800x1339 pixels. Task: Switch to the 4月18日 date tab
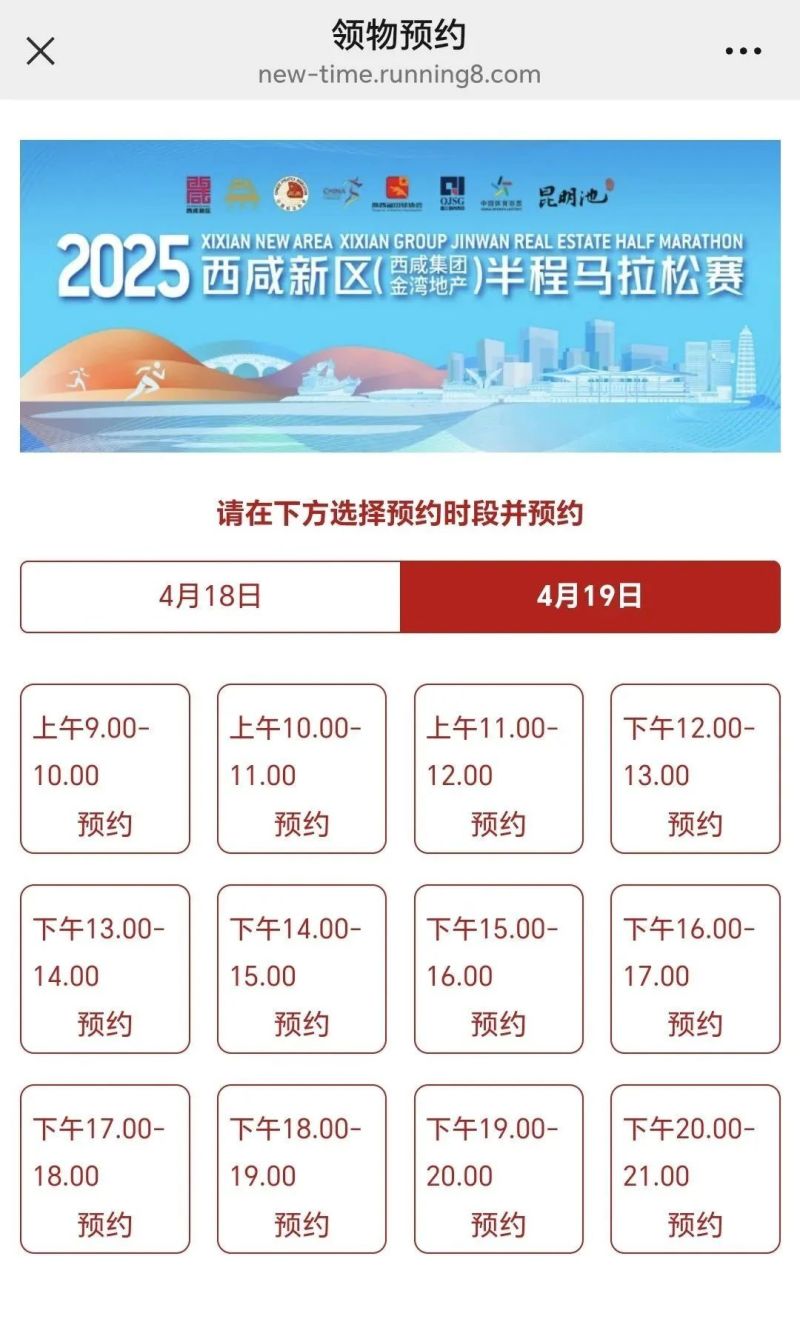[210, 597]
